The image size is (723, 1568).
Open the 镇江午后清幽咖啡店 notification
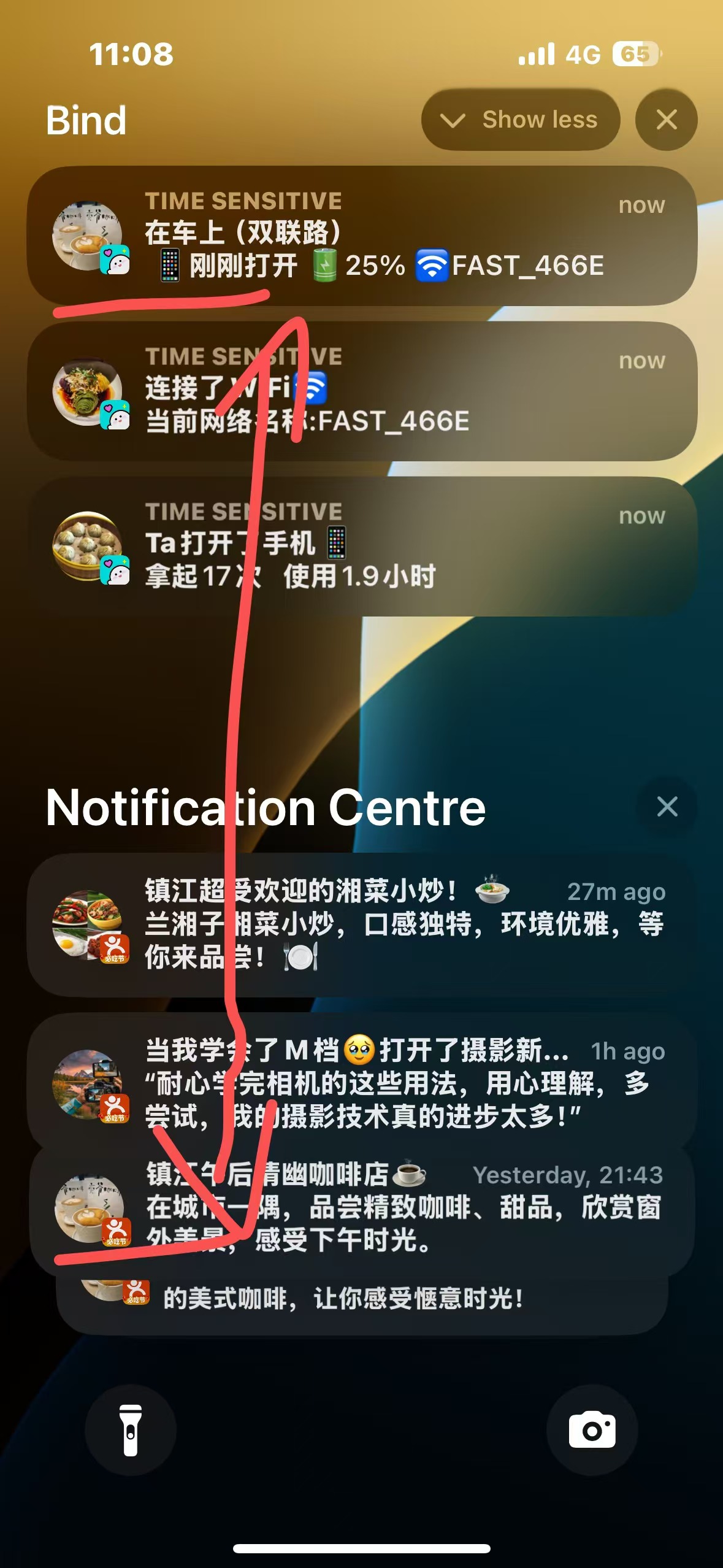[x=362, y=1207]
